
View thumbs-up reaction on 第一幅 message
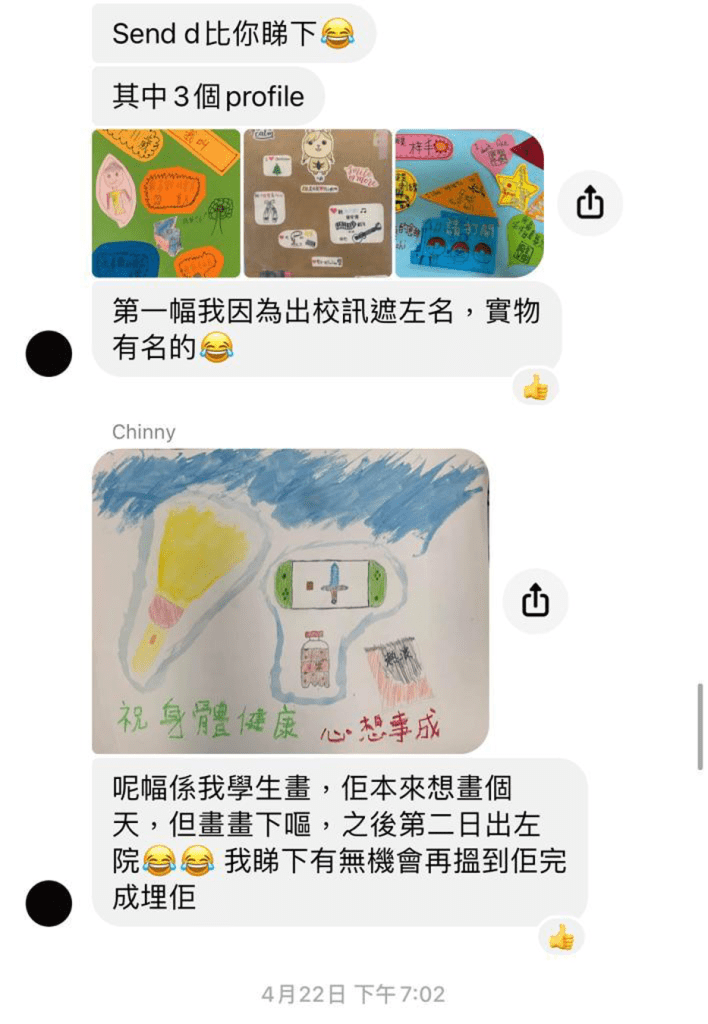coord(535,387)
